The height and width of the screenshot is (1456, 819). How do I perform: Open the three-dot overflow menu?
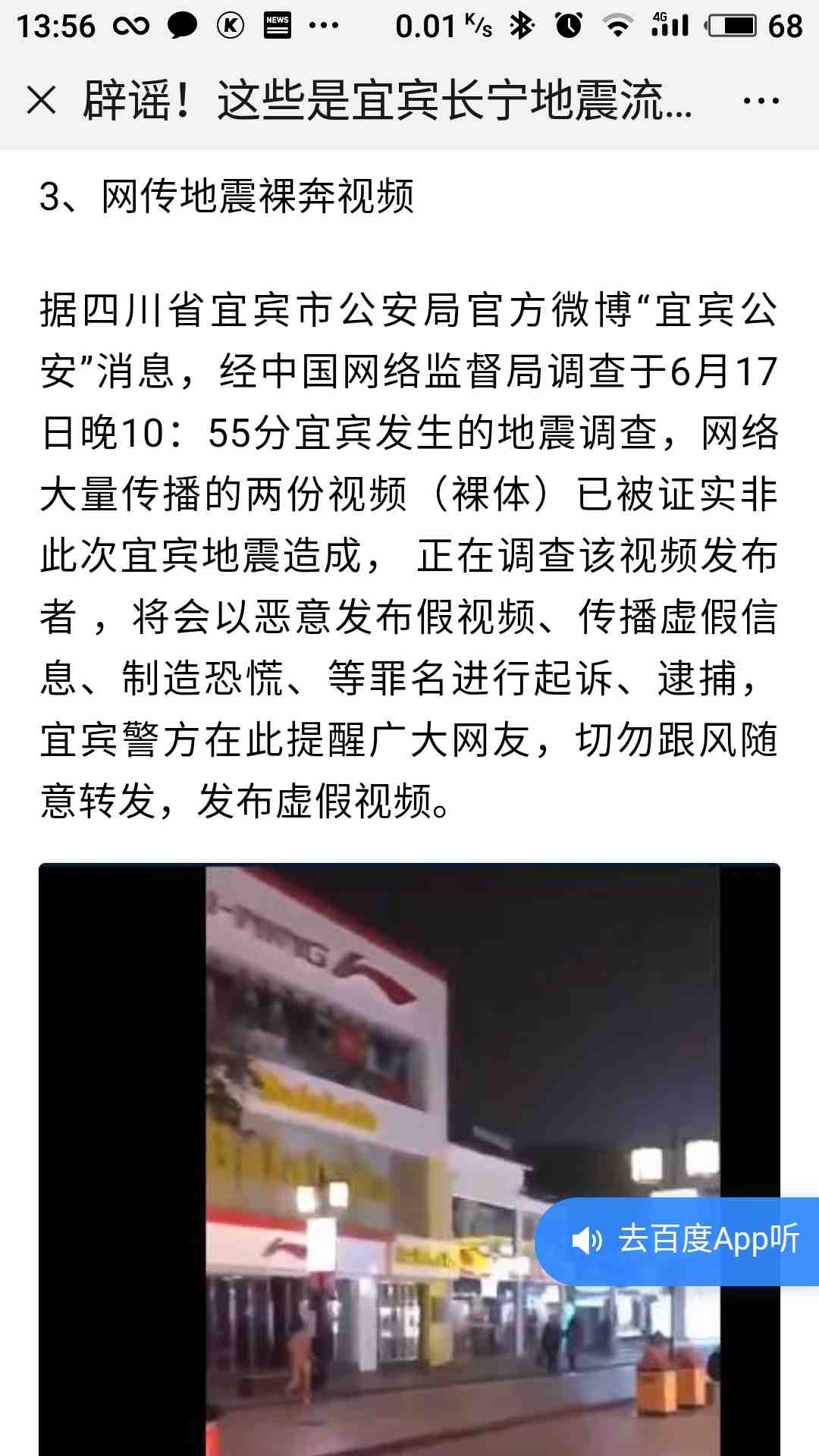pos(761,100)
